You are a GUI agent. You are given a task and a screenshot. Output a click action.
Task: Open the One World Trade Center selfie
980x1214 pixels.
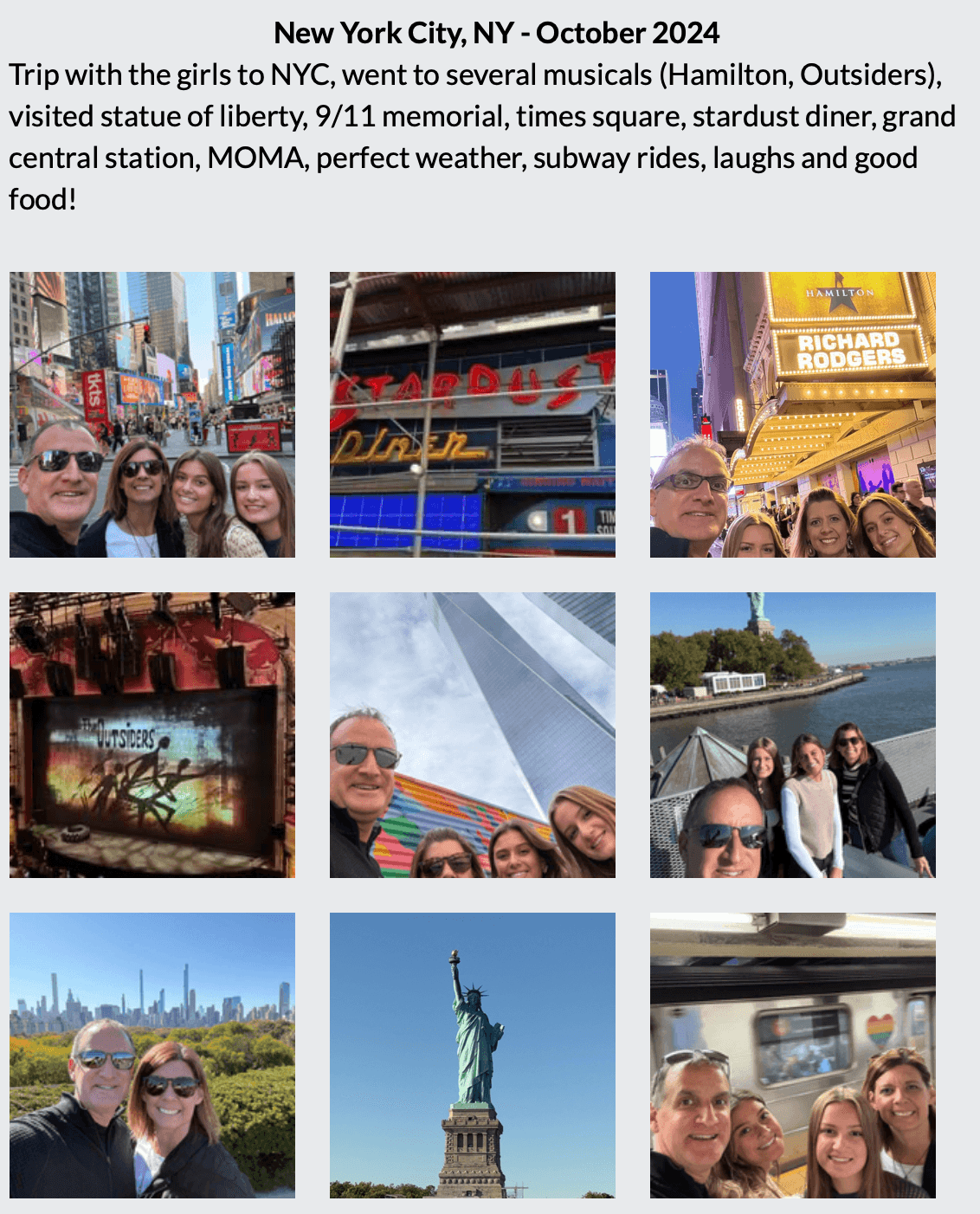473,735
